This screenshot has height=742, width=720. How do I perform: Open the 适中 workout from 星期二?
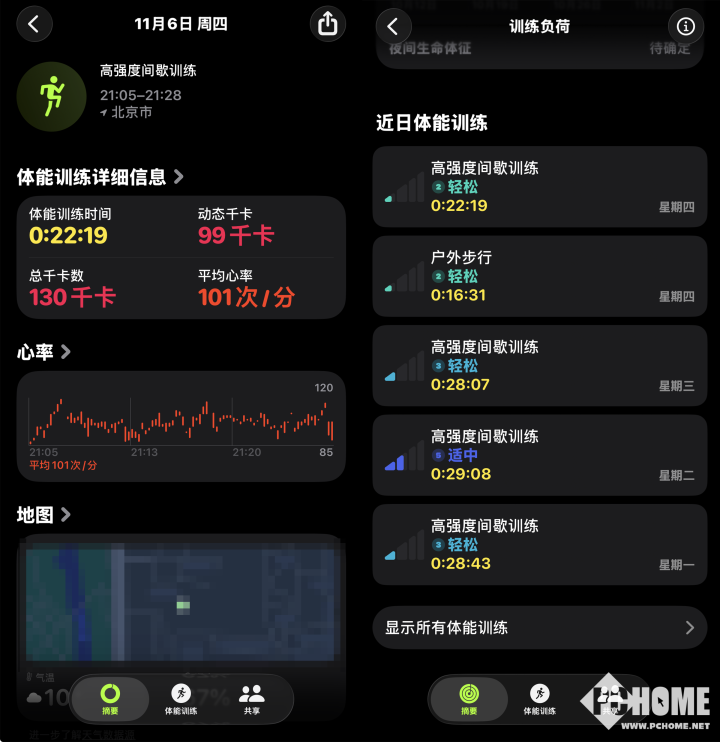(x=539, y=455)
